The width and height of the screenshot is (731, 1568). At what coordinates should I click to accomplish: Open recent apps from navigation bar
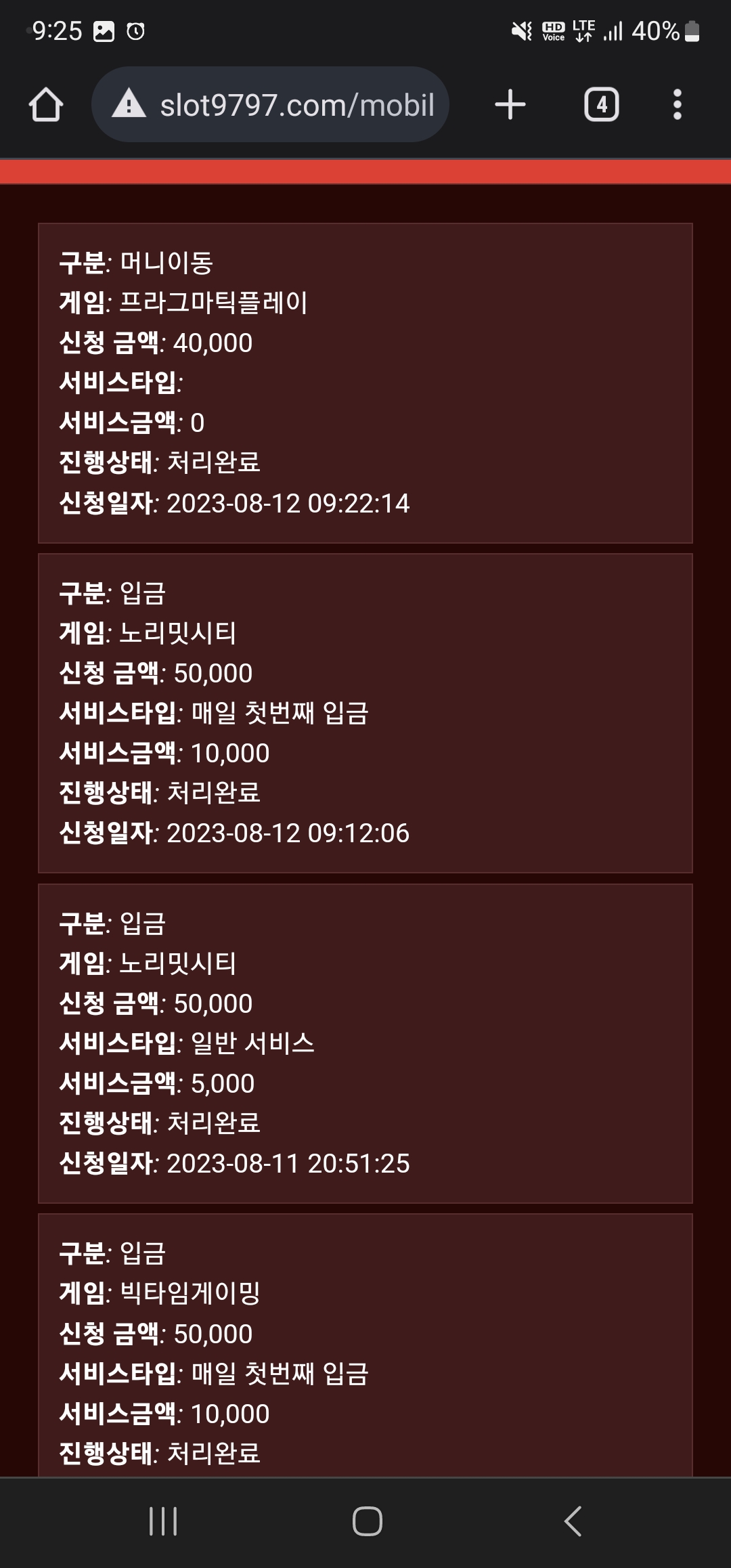[163, 1521]
